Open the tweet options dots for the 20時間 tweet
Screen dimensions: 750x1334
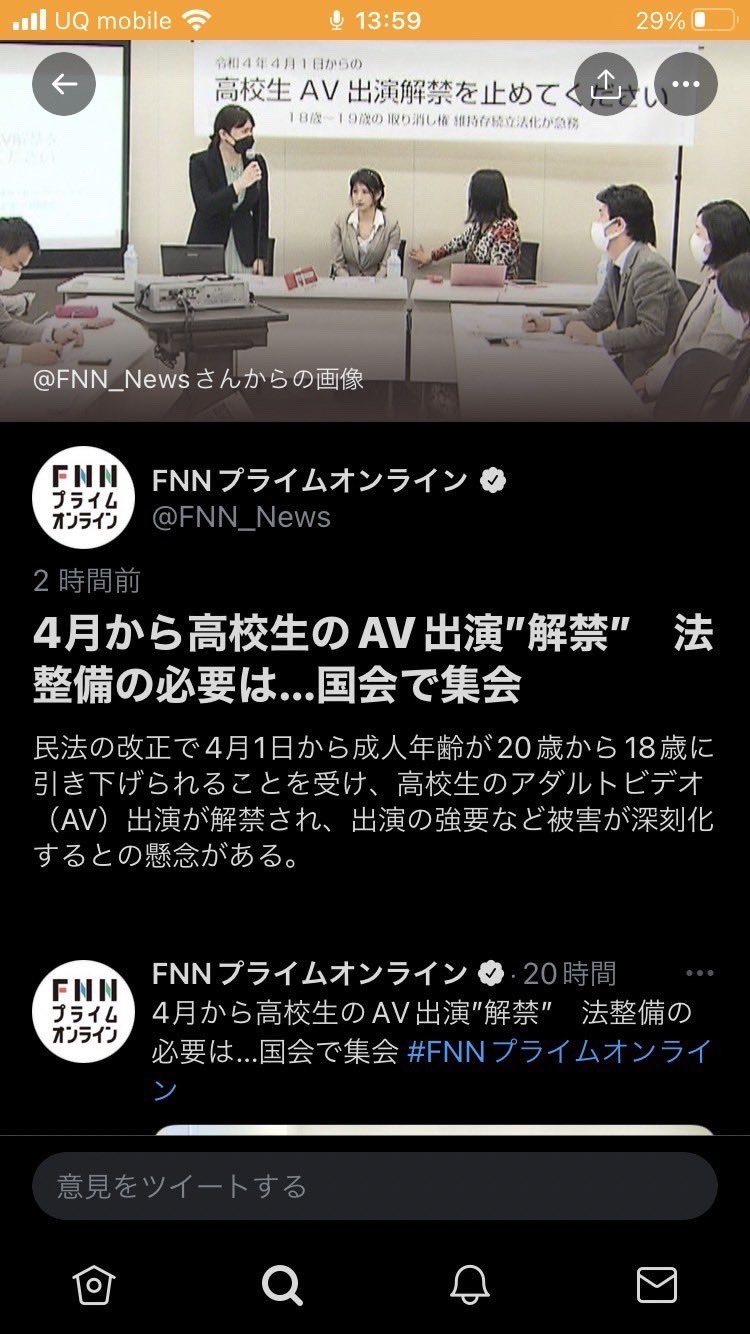point(699,973)
